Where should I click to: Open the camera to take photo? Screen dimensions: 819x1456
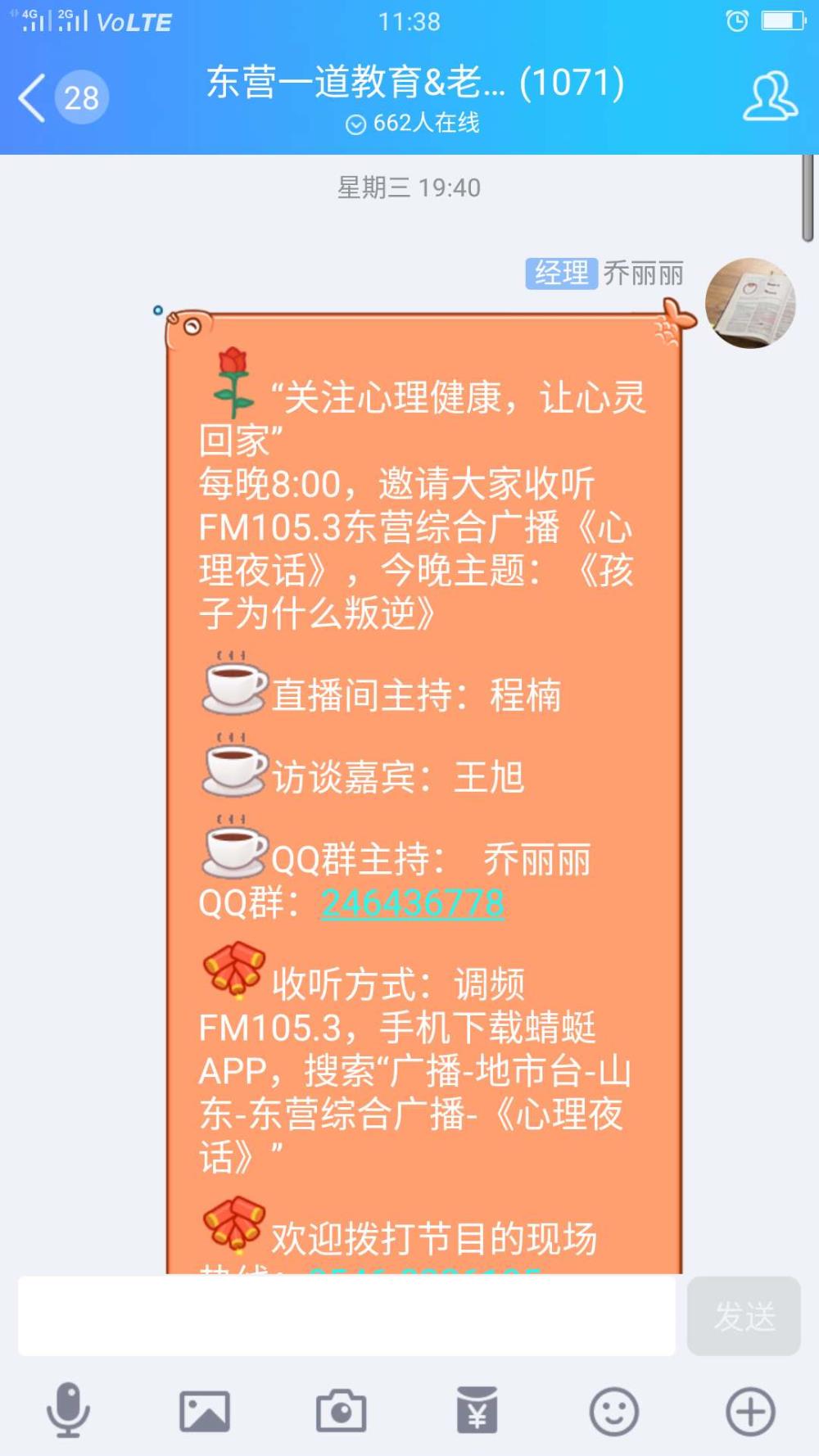click(x=342, y=1410)
